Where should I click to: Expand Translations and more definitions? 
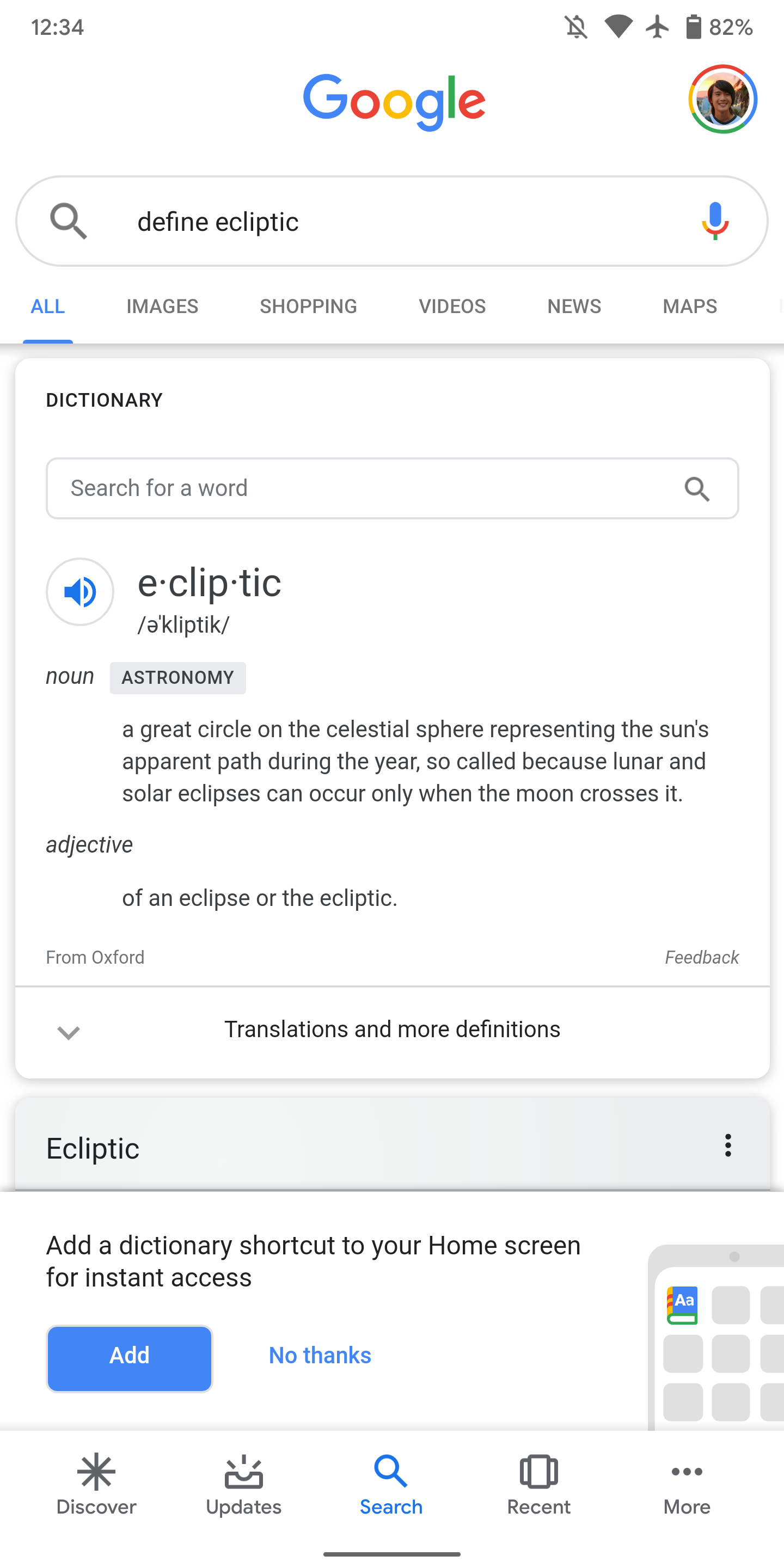tap(392, 1028)
